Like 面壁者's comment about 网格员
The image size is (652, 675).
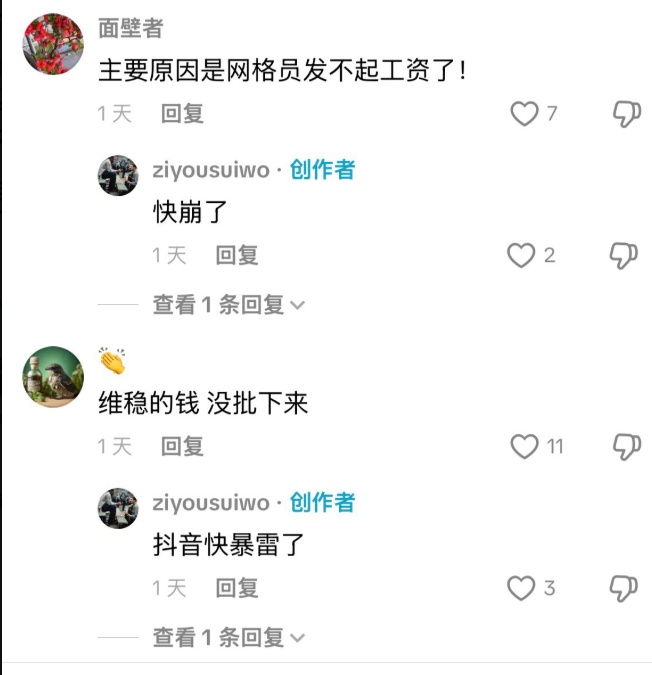[x=525, y=114]
